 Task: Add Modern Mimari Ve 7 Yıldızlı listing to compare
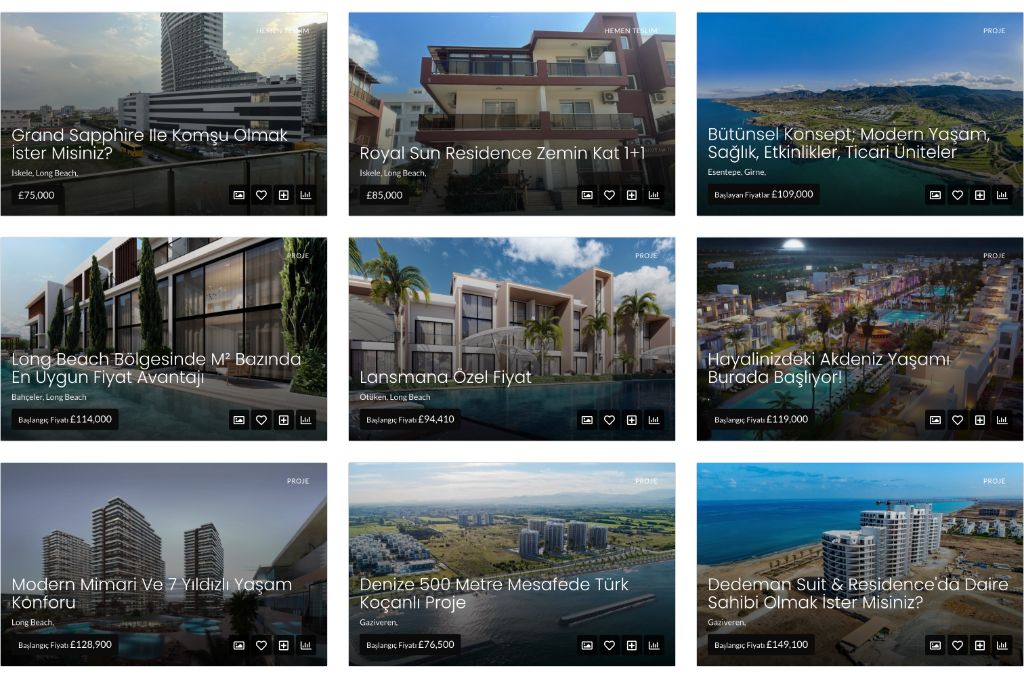(x=284, y=645)
